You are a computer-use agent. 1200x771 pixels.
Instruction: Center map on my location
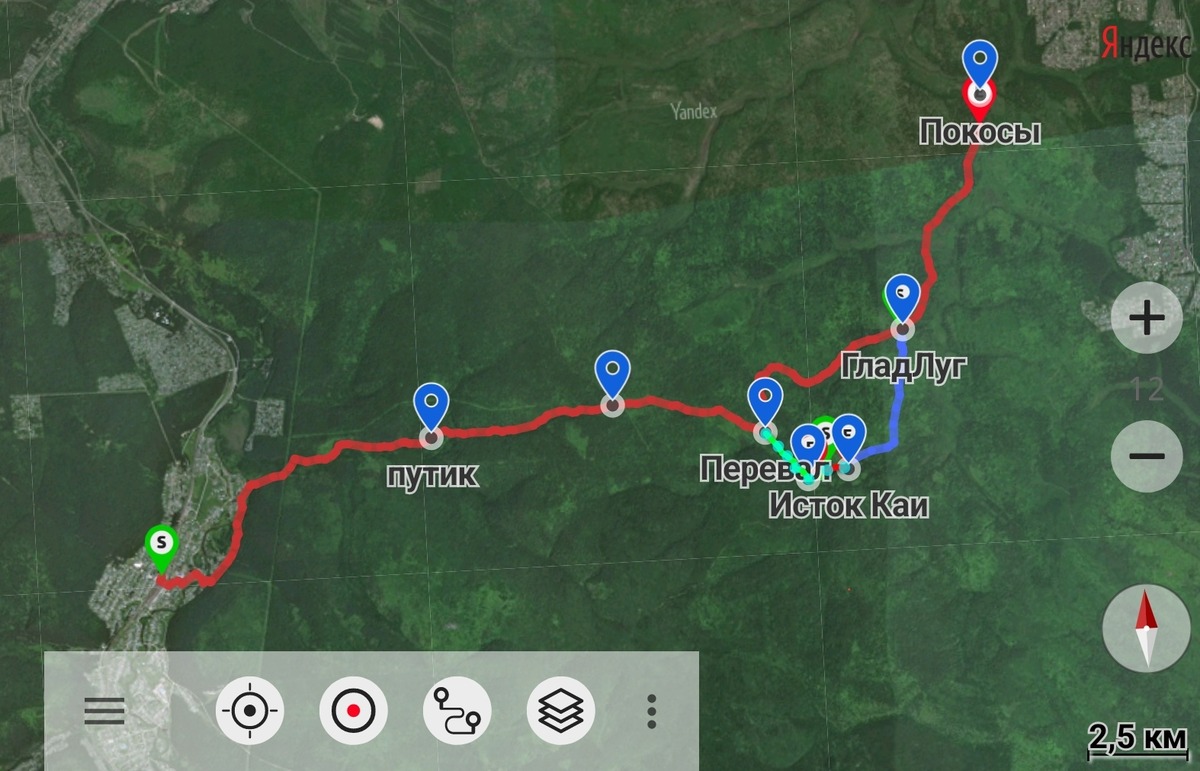(250, 711)
